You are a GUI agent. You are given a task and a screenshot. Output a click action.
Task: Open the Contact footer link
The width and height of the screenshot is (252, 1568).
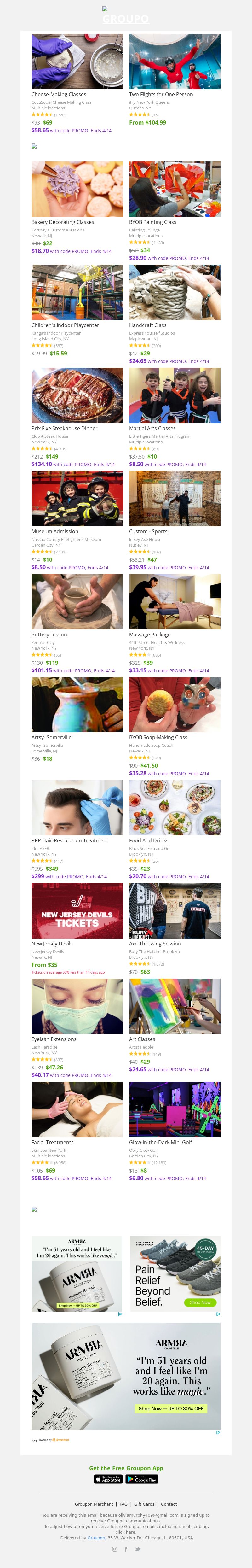pos(169,1504)
